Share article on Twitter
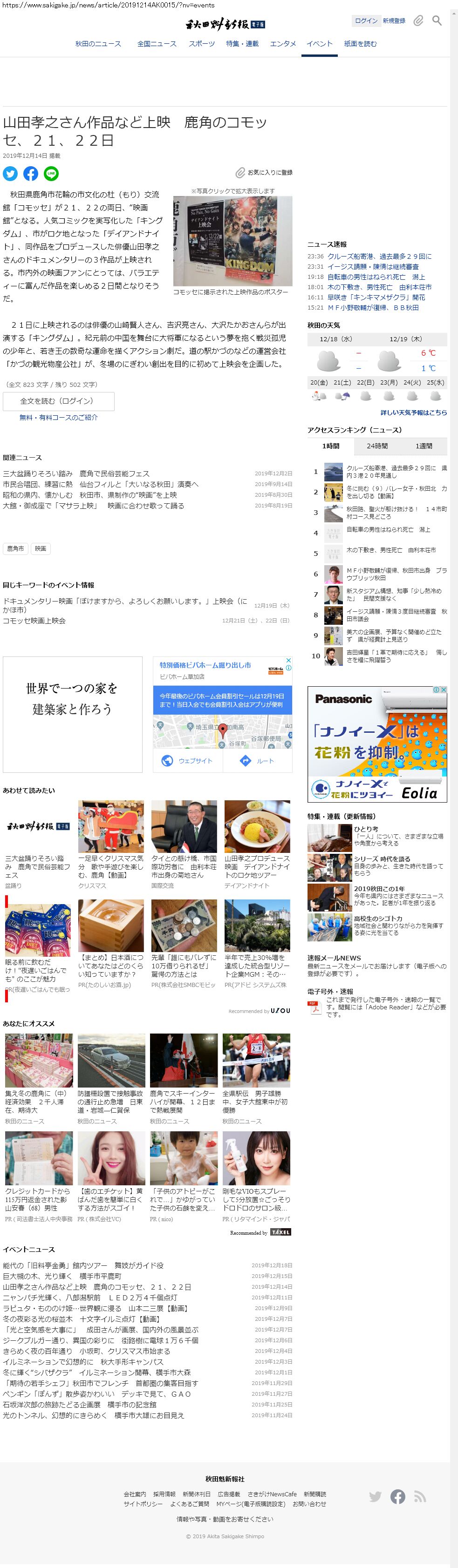 coord(10,174)
